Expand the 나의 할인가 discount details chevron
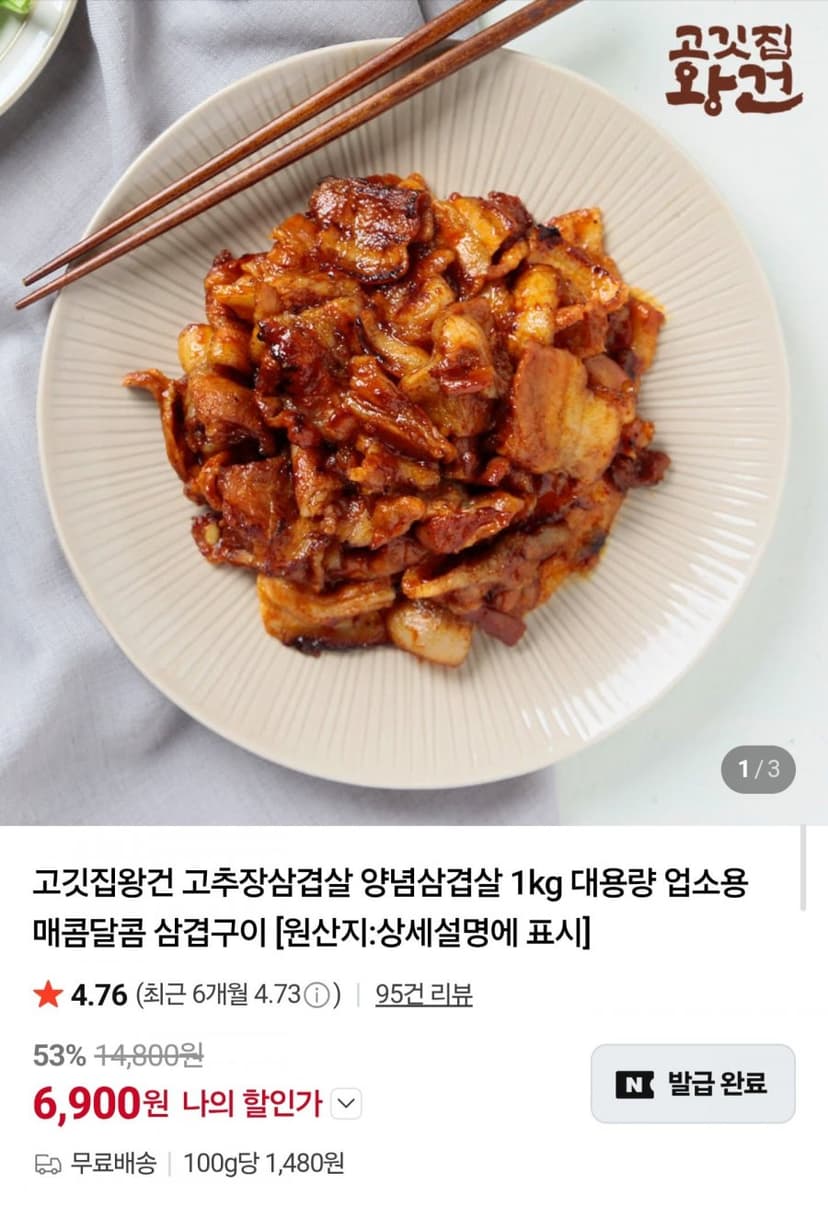The height and width of the screenshot is (1206, 828). [345, 1104]
